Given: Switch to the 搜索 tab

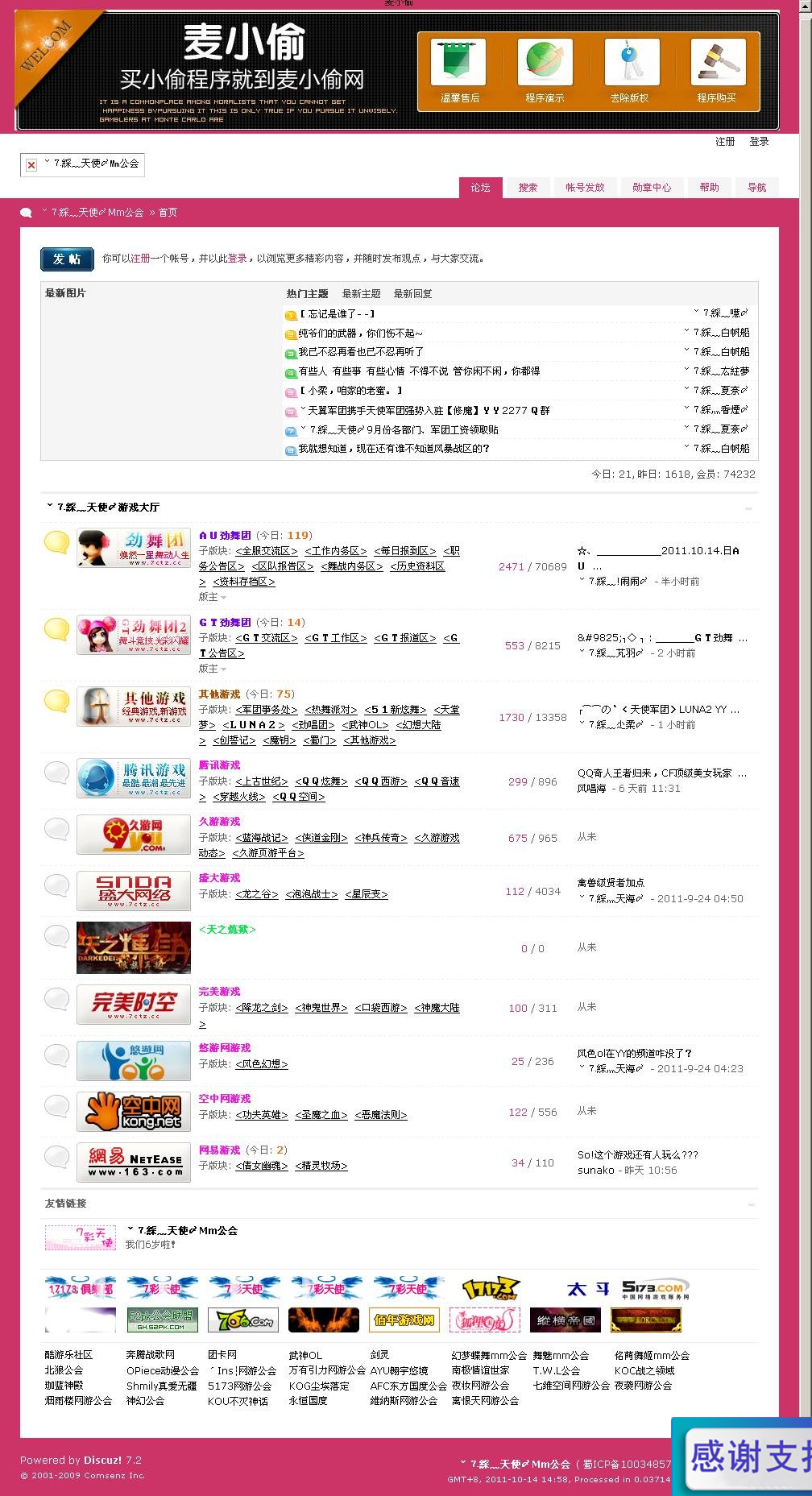Looking at the screenshot, I should pos(528,188).
